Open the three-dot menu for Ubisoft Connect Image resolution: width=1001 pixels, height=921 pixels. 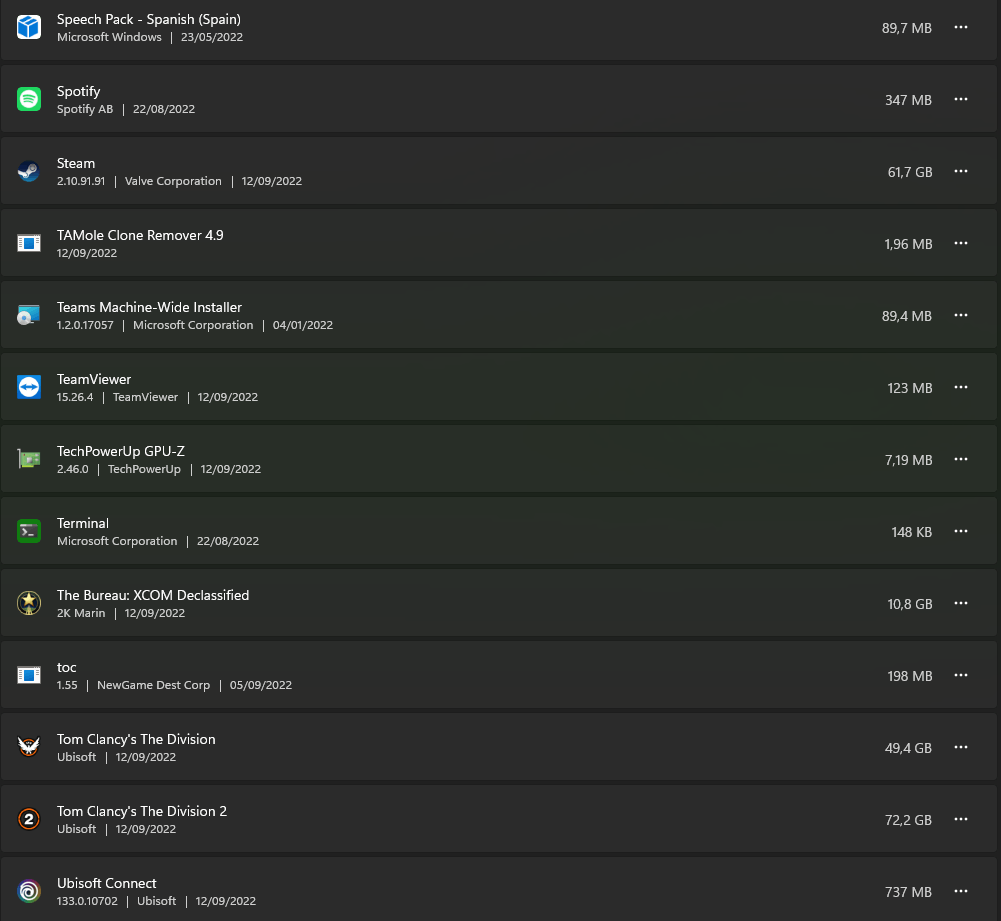pyautogui.click(x=961, y=892)
